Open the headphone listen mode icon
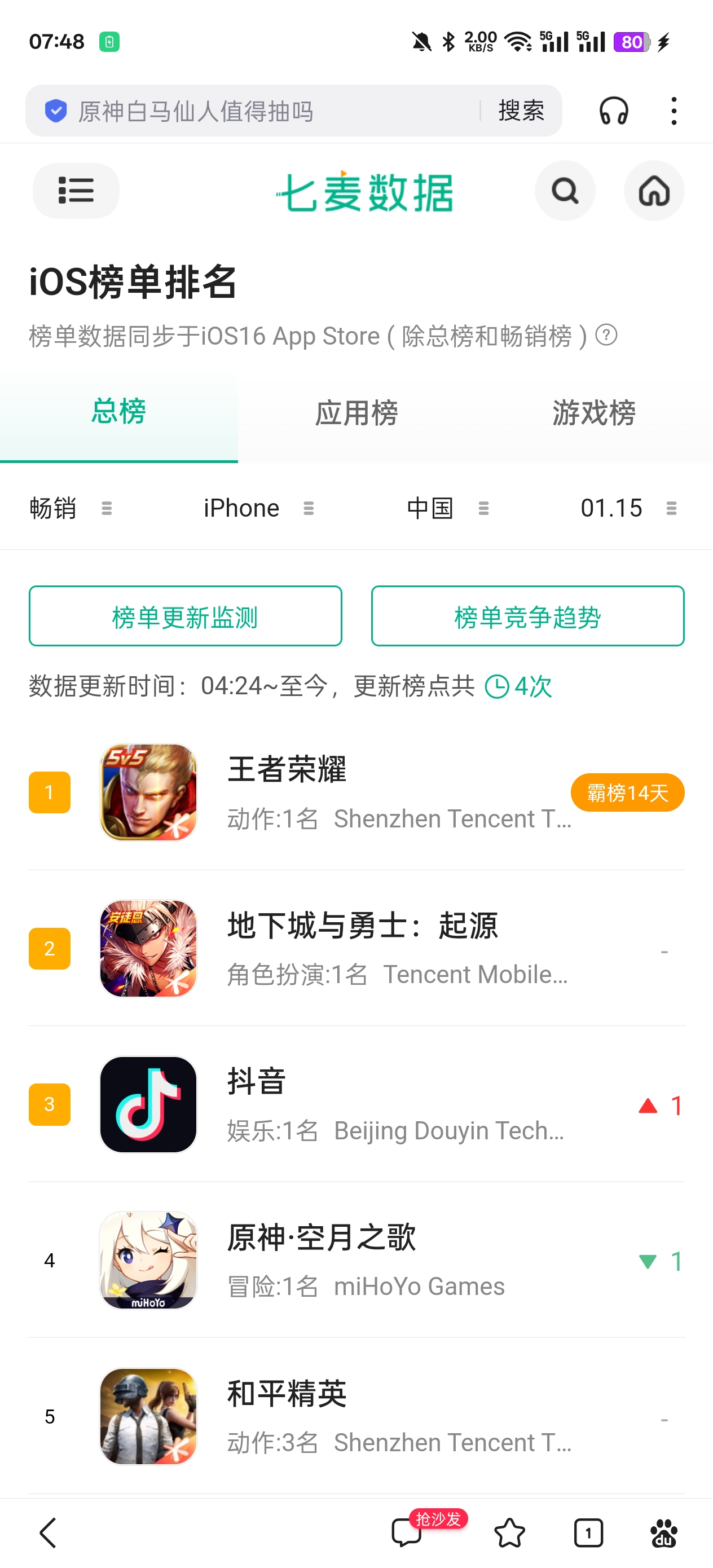Viewport: 713px width, 1568px height. tap(613, 111)
